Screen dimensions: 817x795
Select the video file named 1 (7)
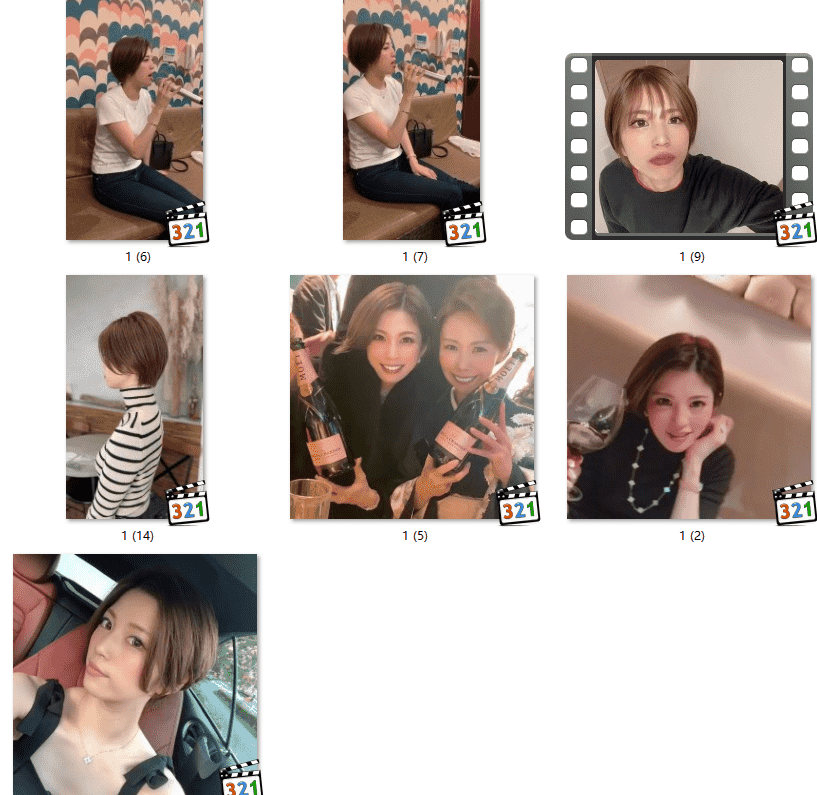[x=411, y=120]
